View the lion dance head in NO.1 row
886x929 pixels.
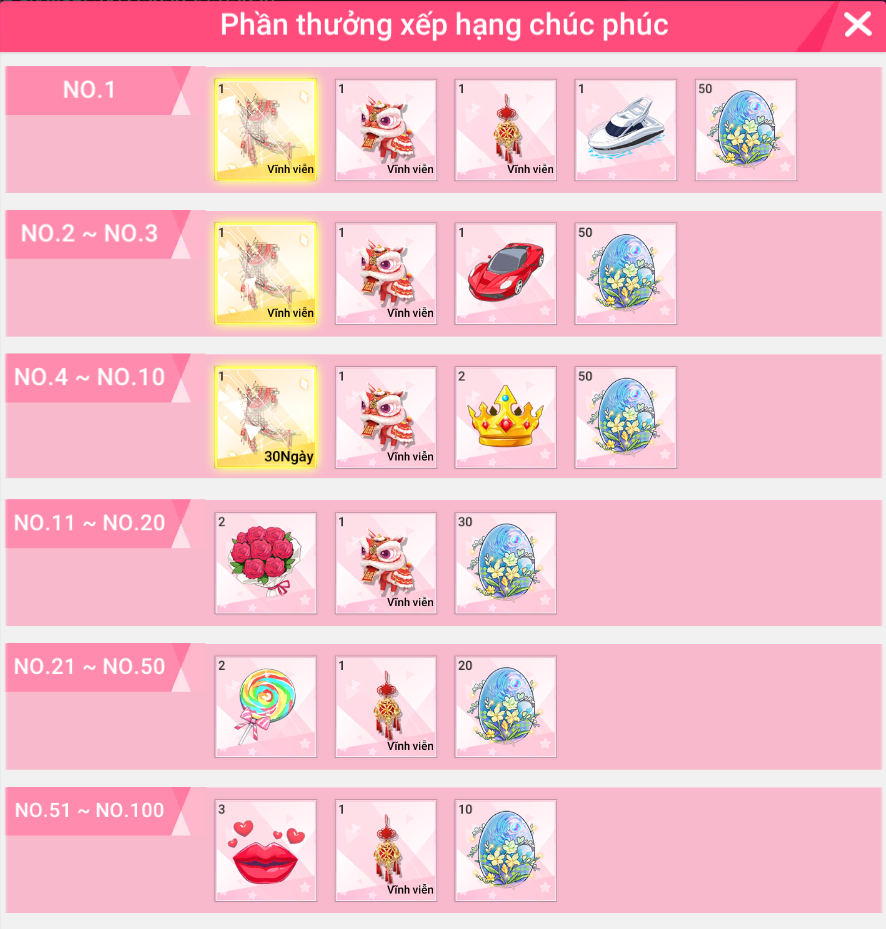point(386,130)
